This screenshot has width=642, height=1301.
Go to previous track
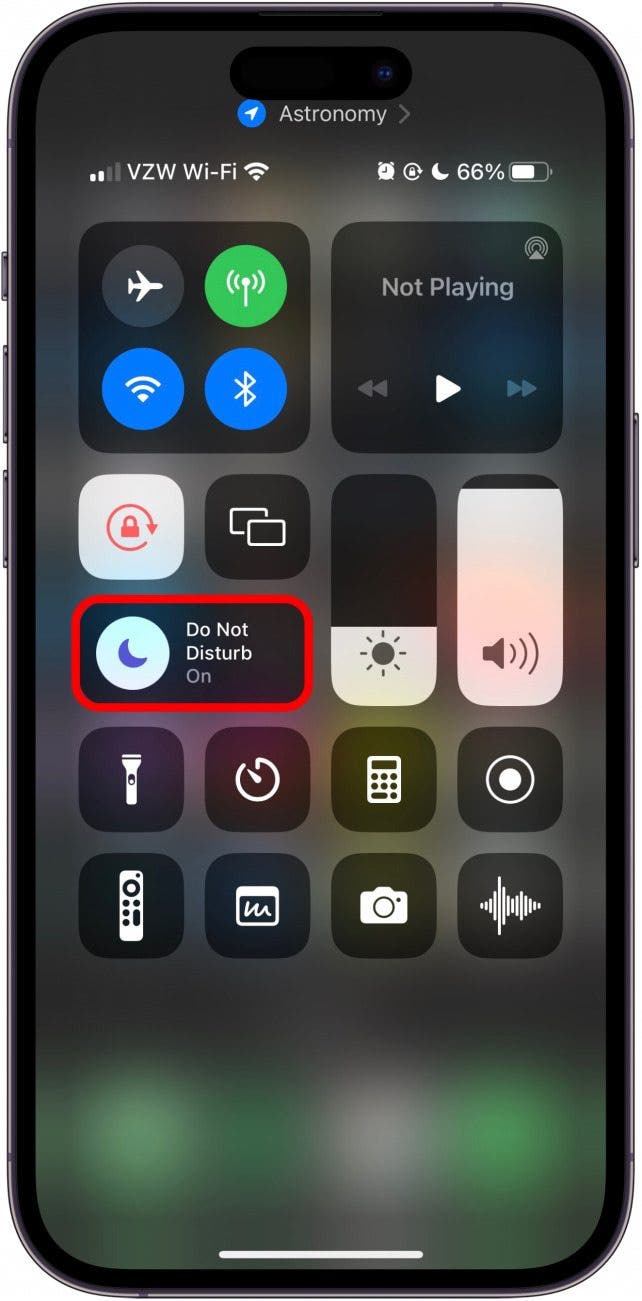click(373, 388)
